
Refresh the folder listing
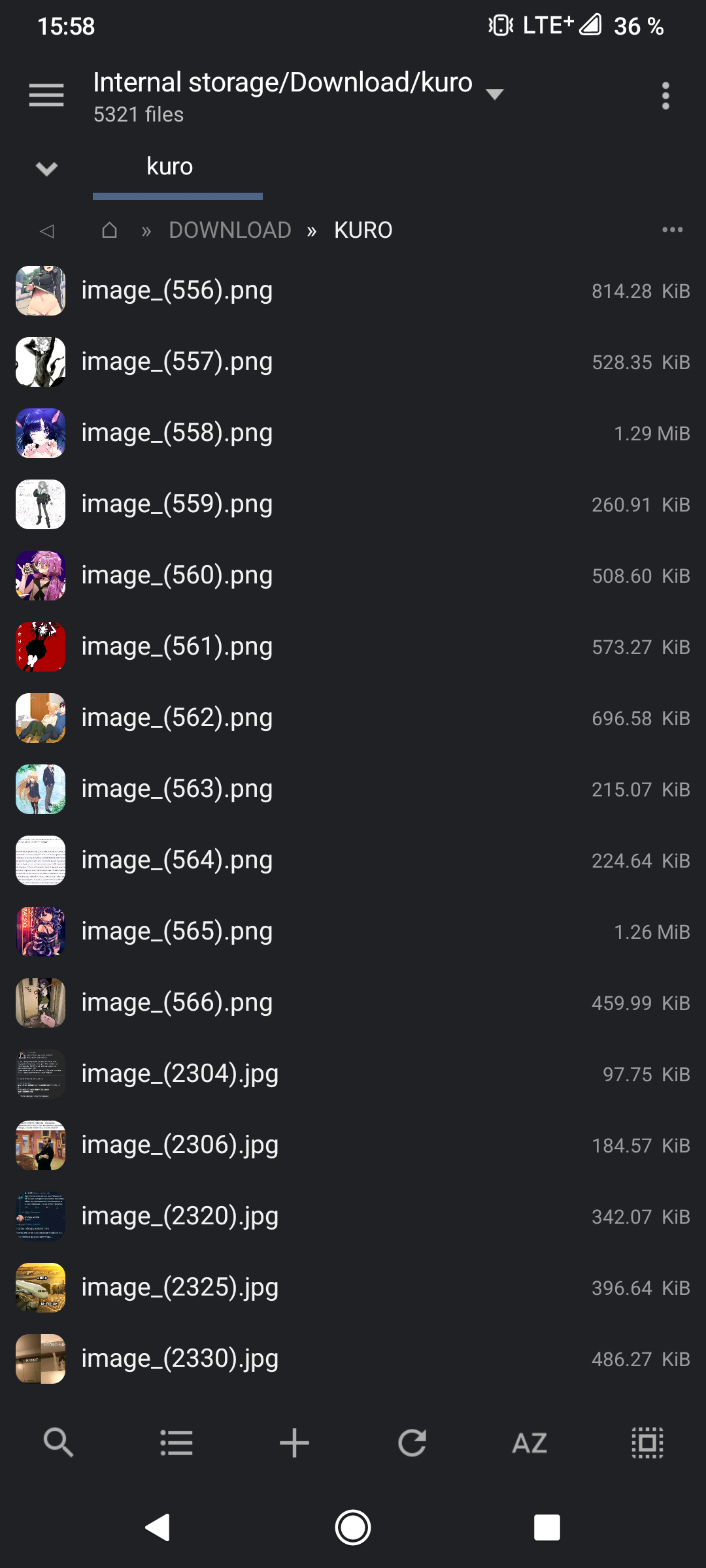412,1443
